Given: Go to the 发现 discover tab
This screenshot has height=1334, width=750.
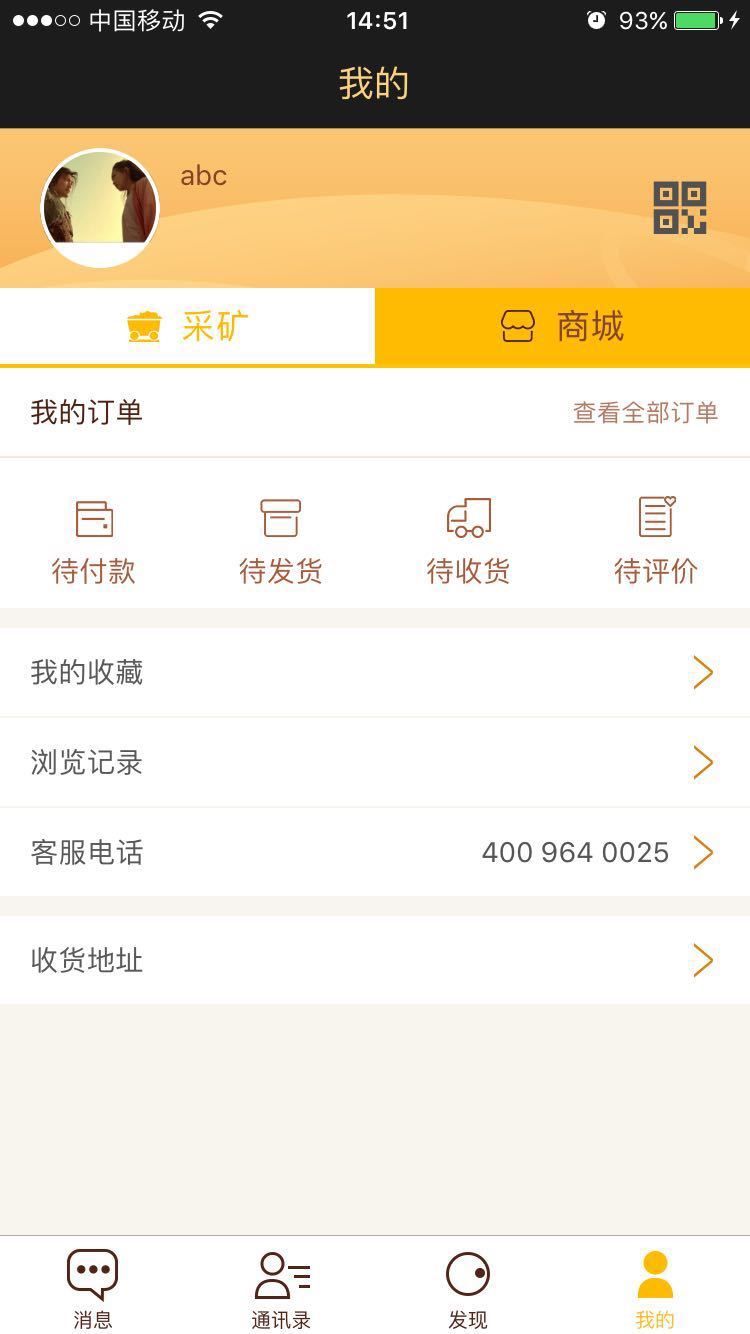Looking at the screenshot, I should pos(468,1288).
